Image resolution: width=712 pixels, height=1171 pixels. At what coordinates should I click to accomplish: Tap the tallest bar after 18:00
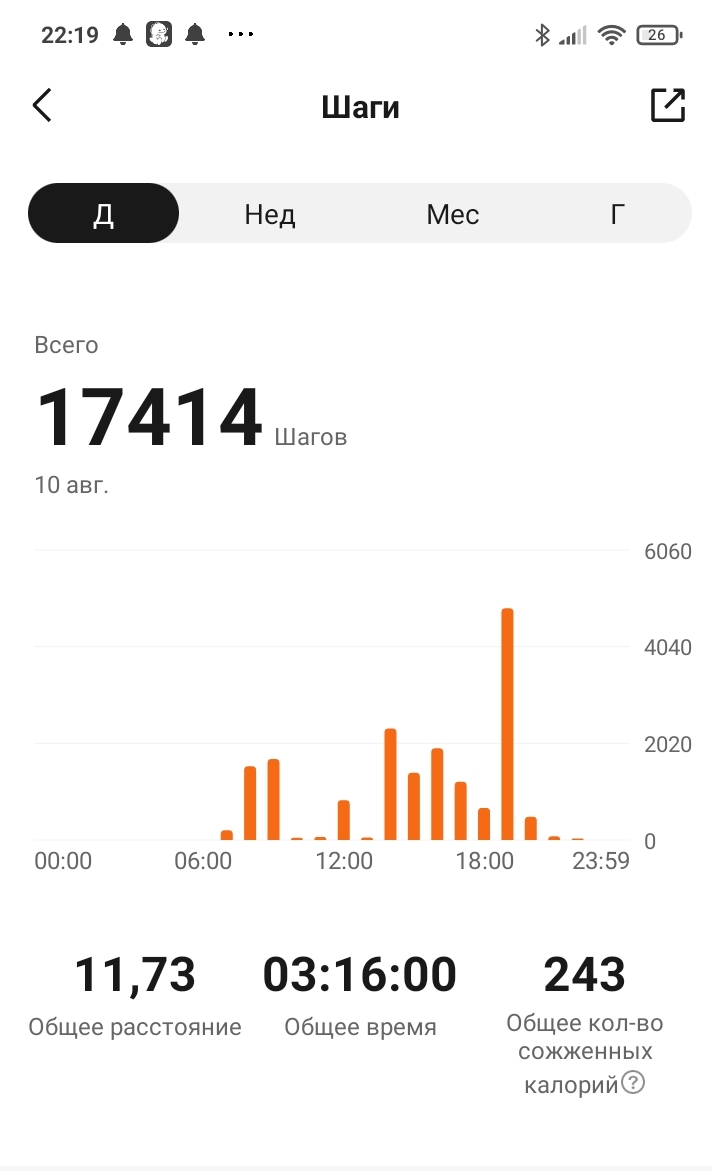point(507,724)
